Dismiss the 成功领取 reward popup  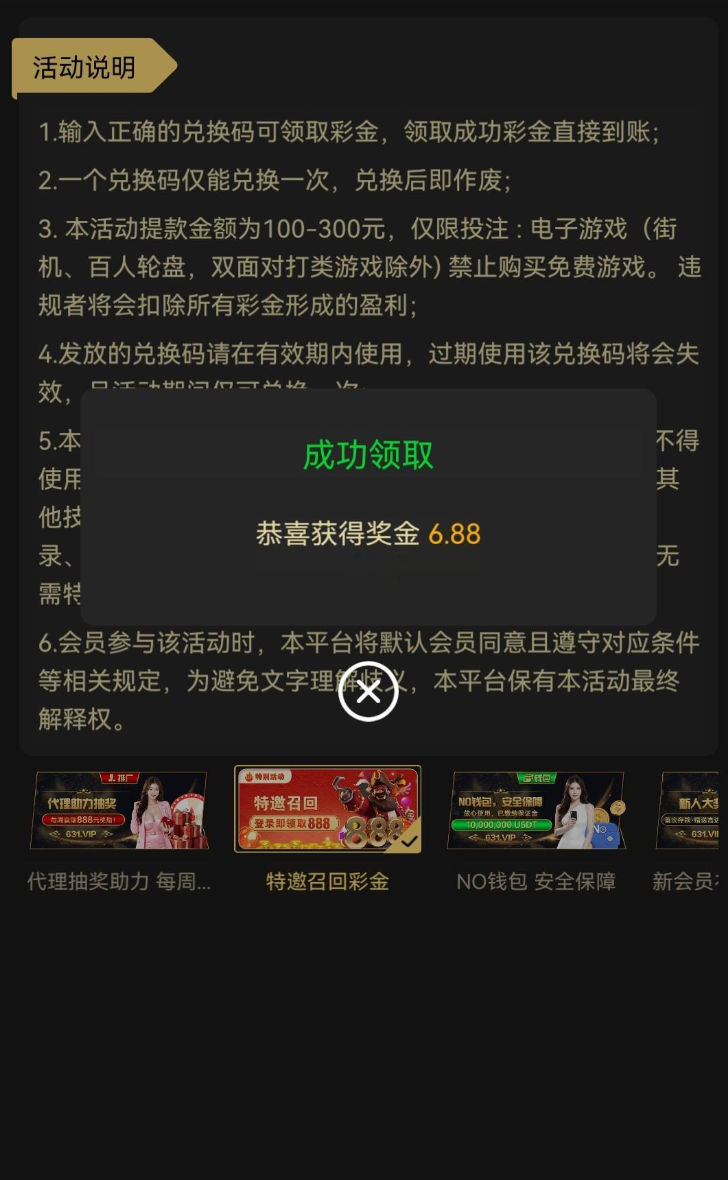pyautogui.click(x=368, y=692)
